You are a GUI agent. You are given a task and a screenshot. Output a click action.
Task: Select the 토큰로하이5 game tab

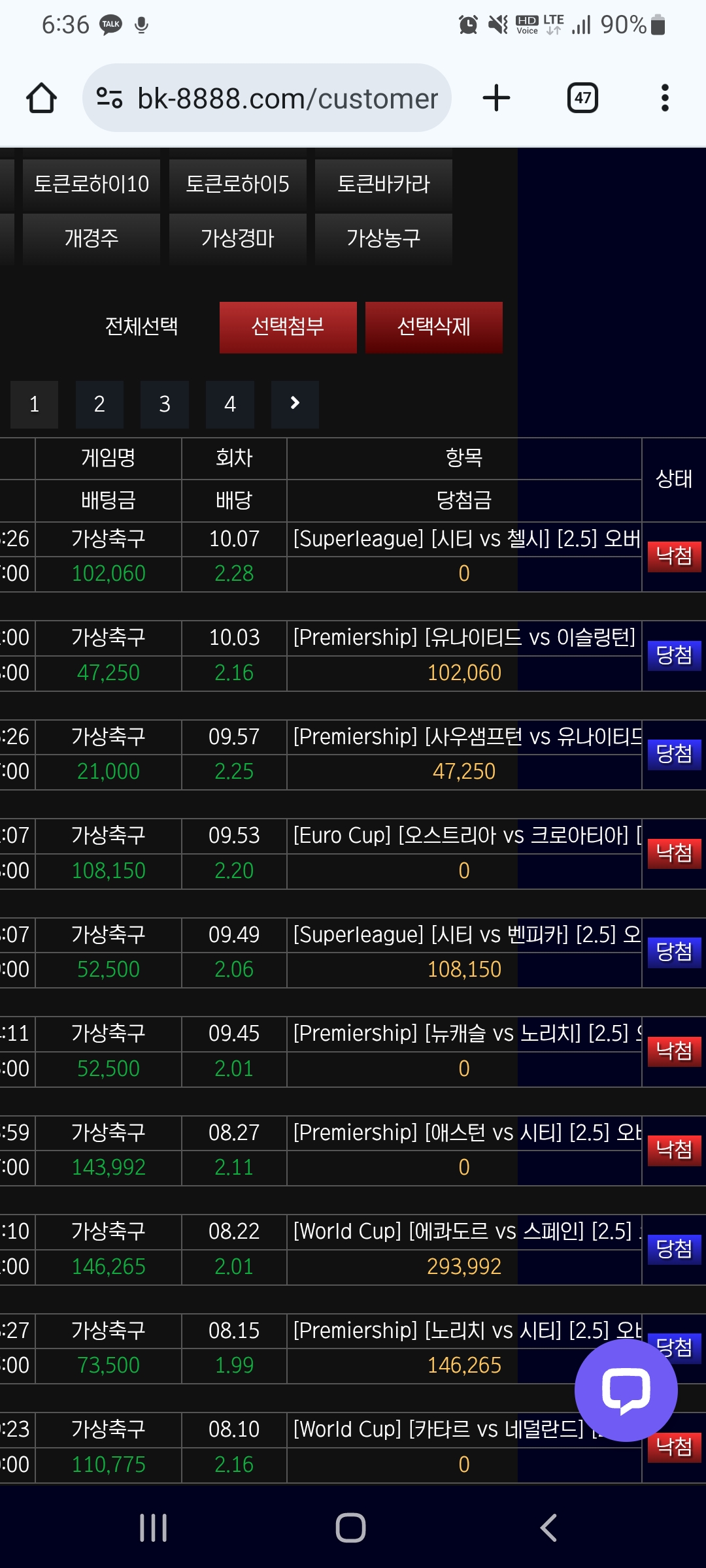coord(238,184)
